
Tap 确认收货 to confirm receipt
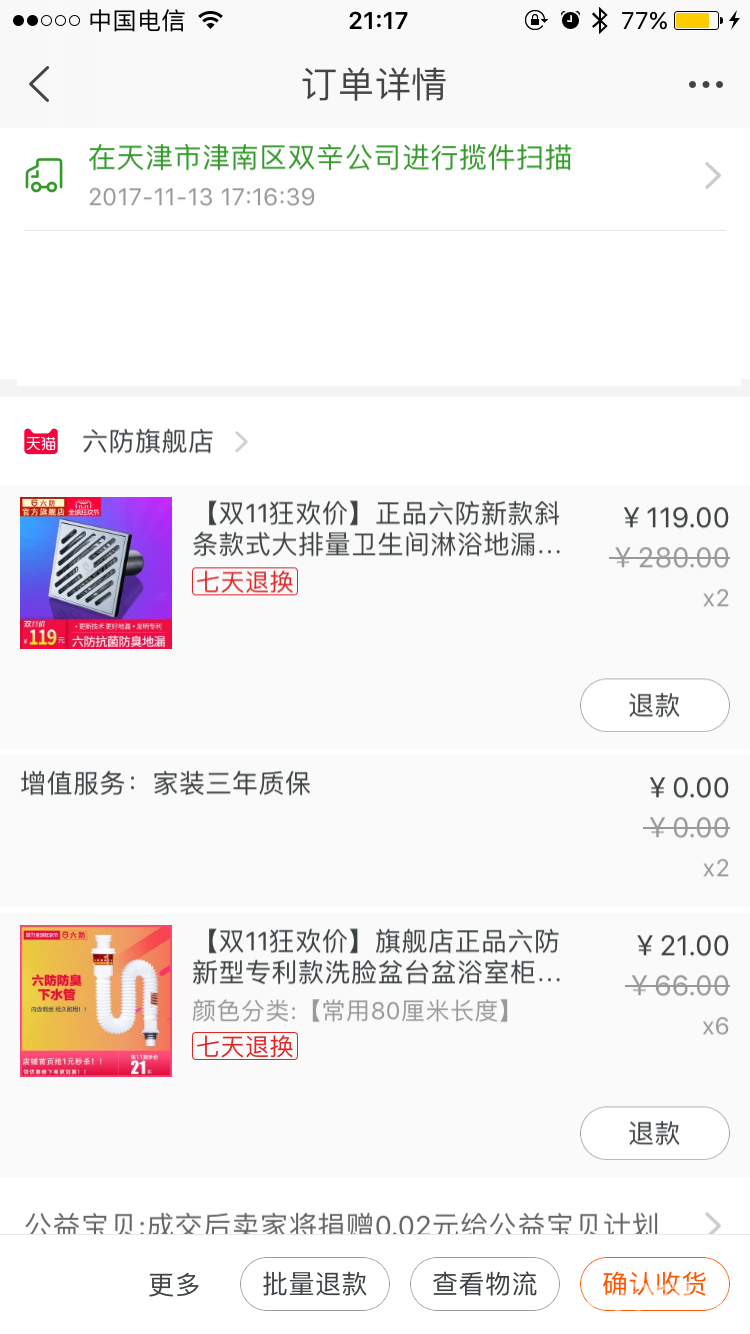[x=654, y=1284]
